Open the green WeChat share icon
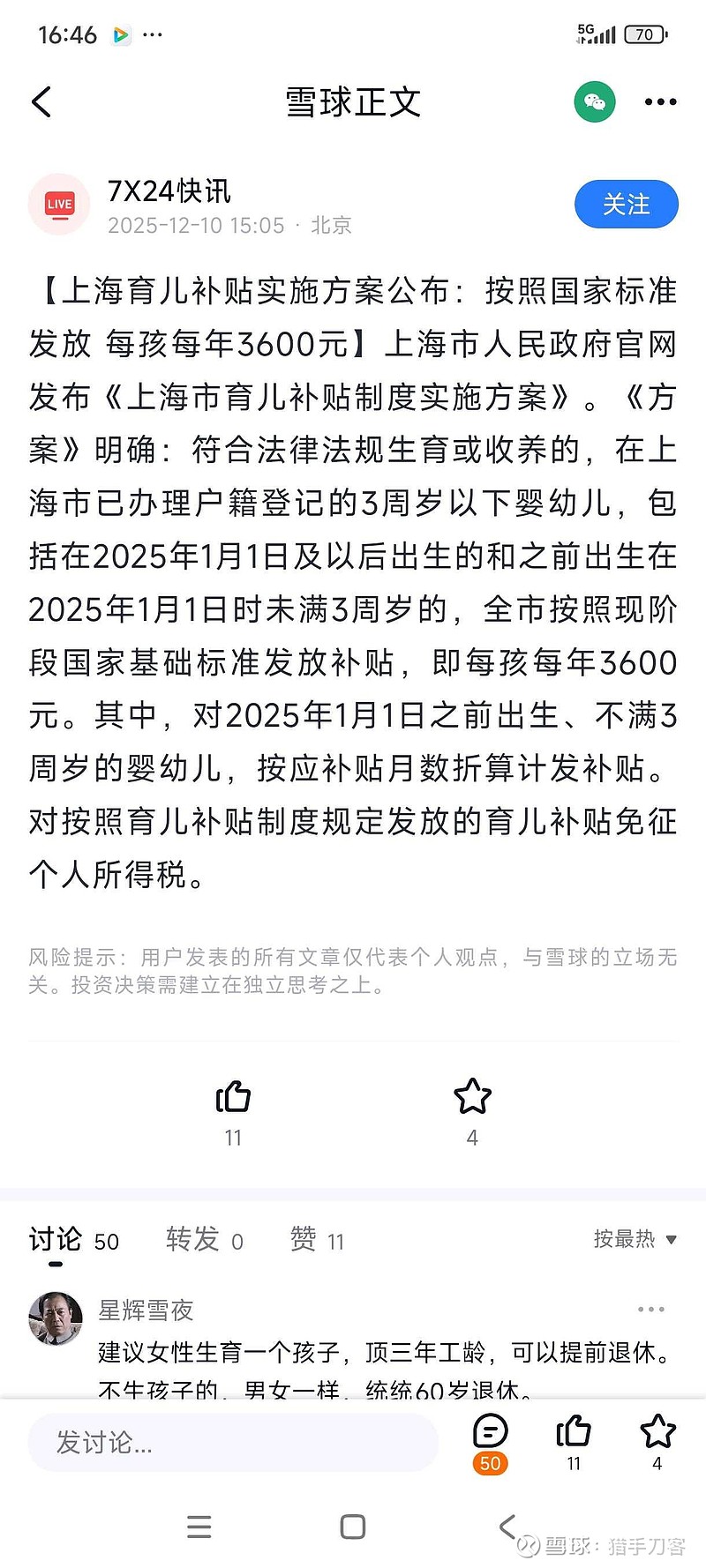This screenshot has height=1568, width=706. tap(593, 101)
